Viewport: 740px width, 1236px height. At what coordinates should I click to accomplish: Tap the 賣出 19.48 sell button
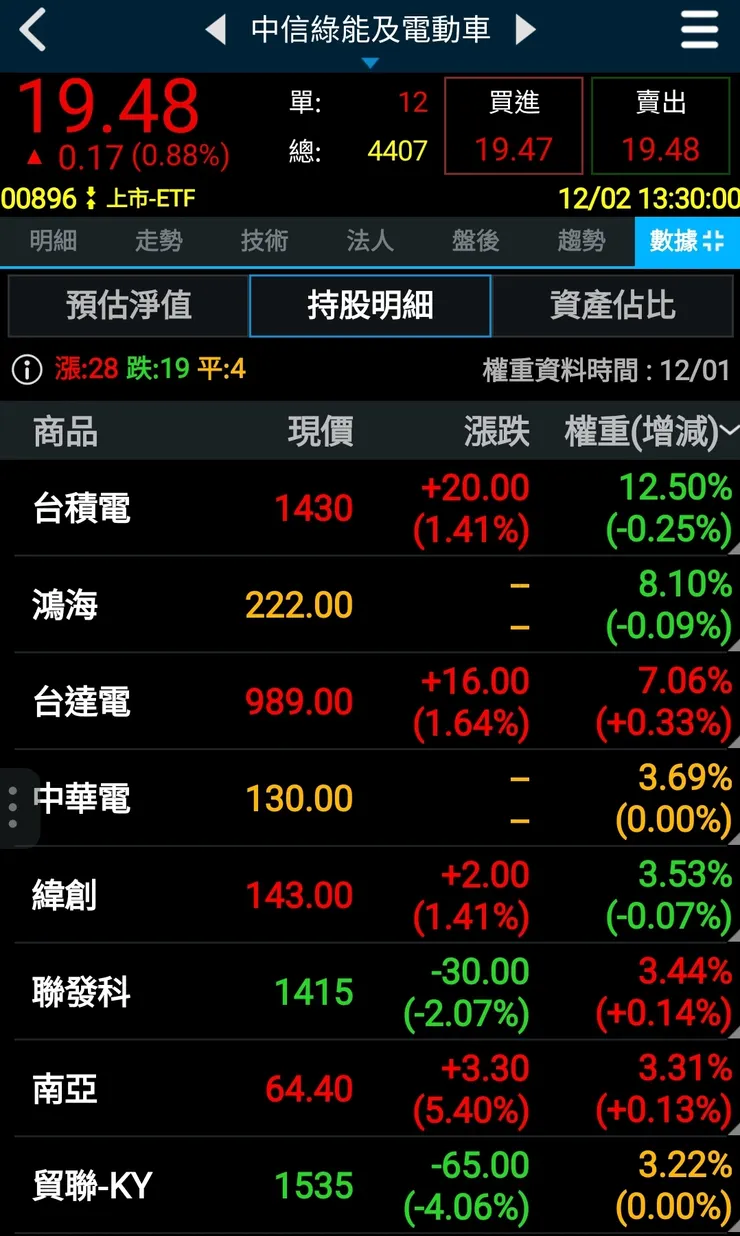(660, 125)
